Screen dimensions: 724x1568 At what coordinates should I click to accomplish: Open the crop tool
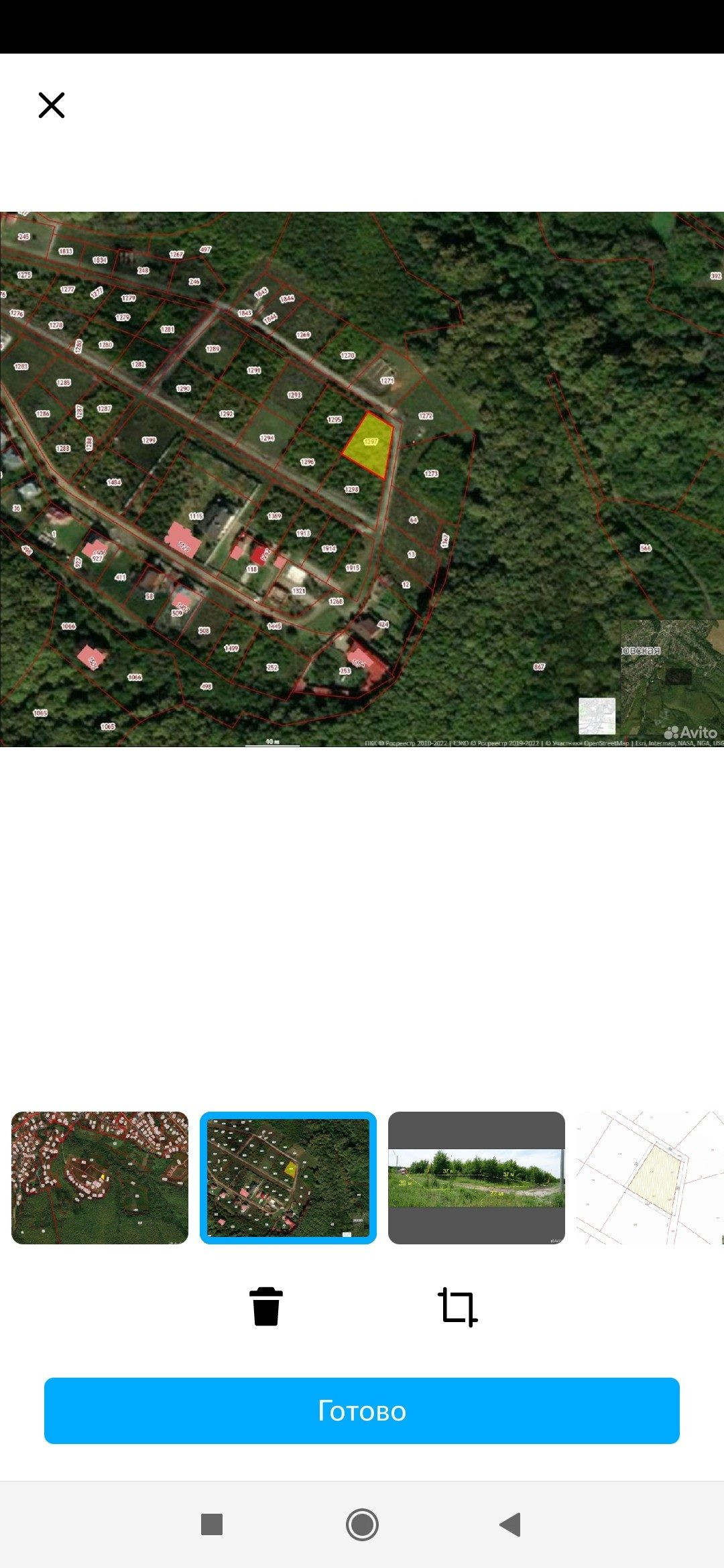point(458,1307)
